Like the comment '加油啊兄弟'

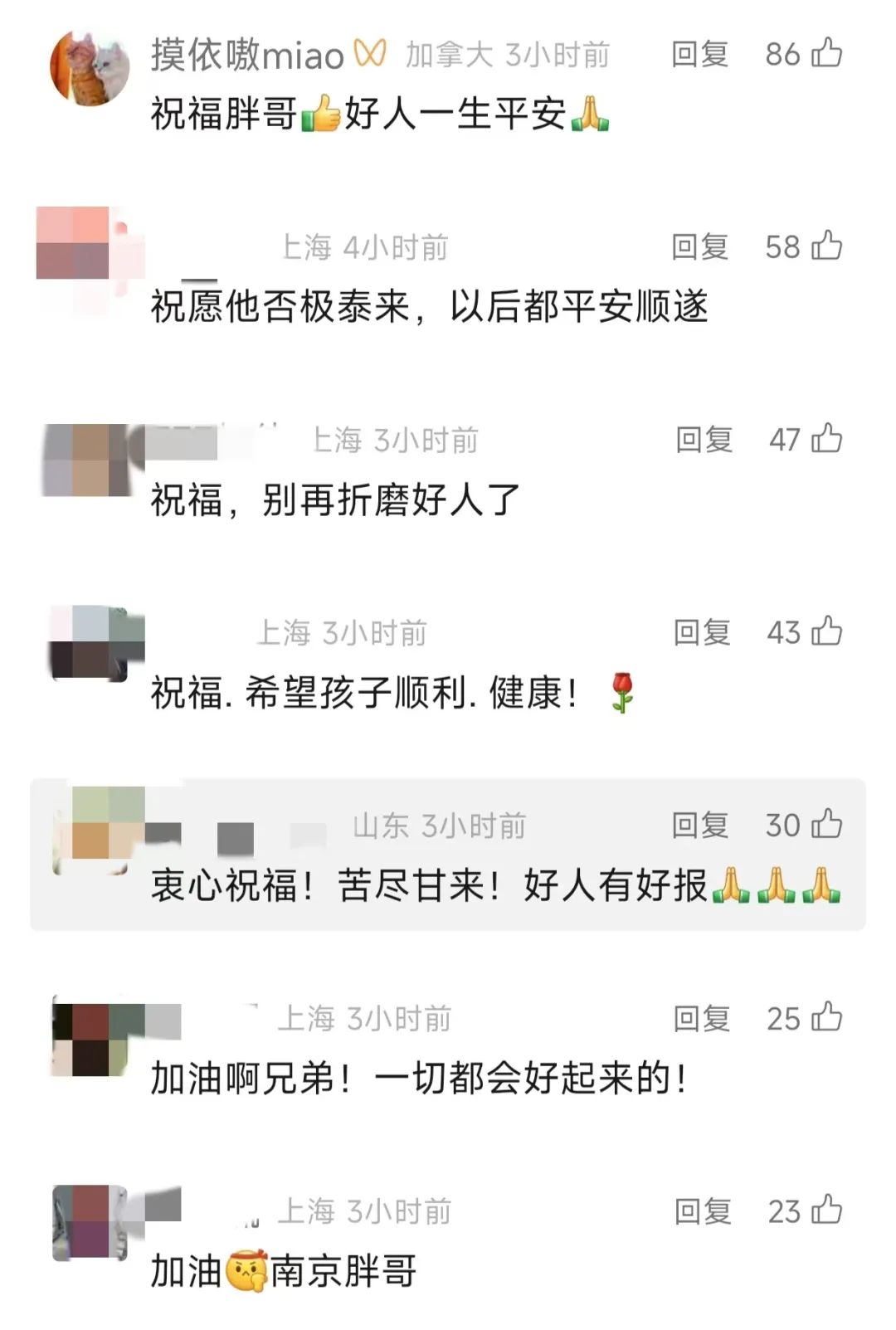click(x=826, y=1018)
